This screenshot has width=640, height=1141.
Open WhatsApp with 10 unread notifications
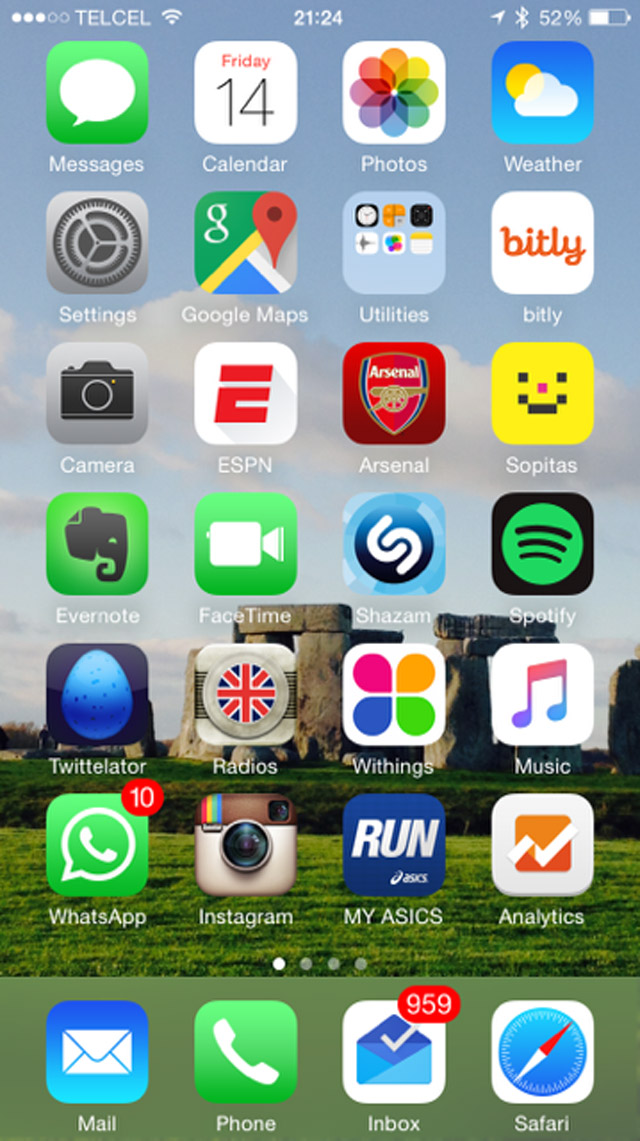point(97,845)
